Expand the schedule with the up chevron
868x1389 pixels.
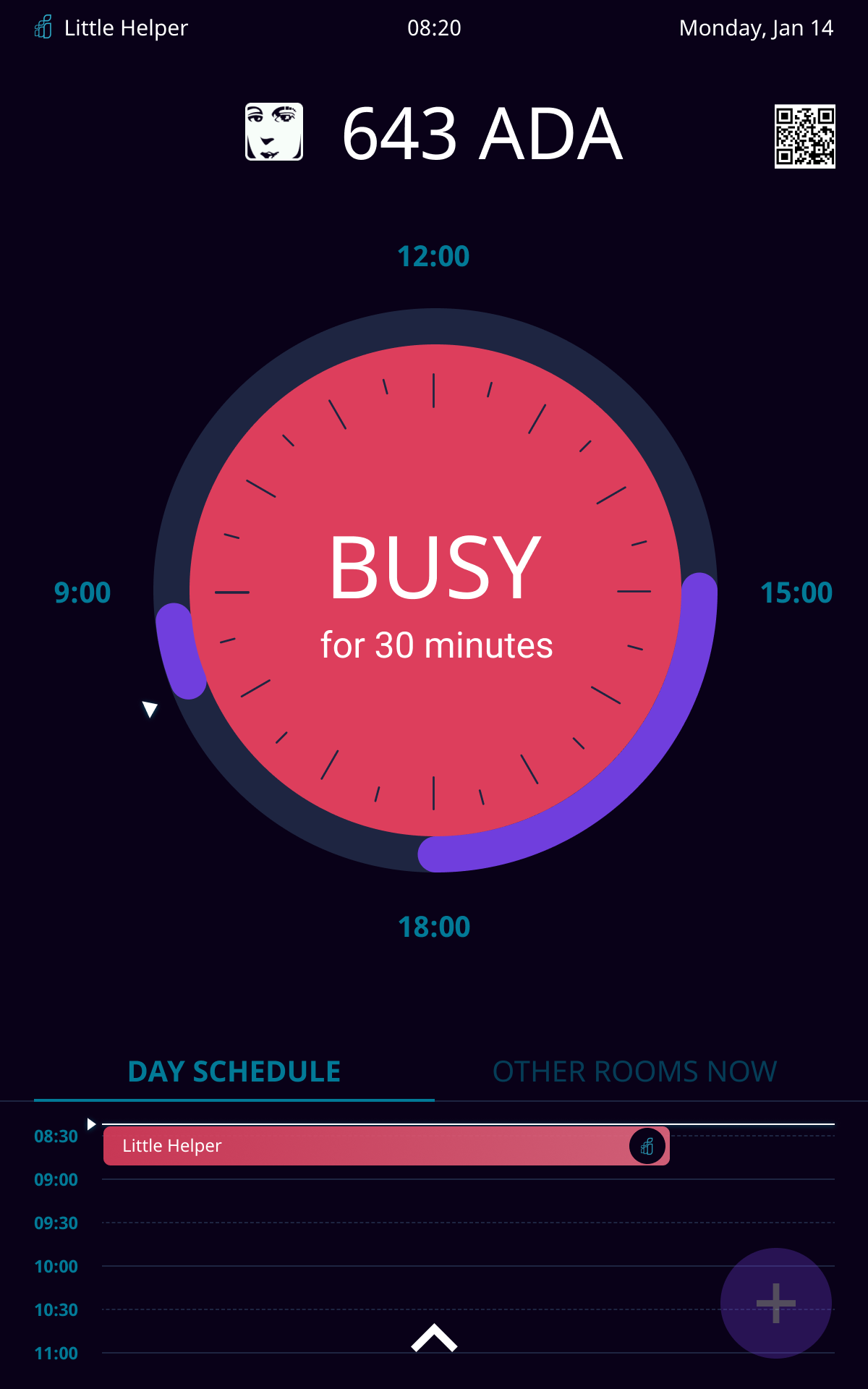pos(434,1338)
